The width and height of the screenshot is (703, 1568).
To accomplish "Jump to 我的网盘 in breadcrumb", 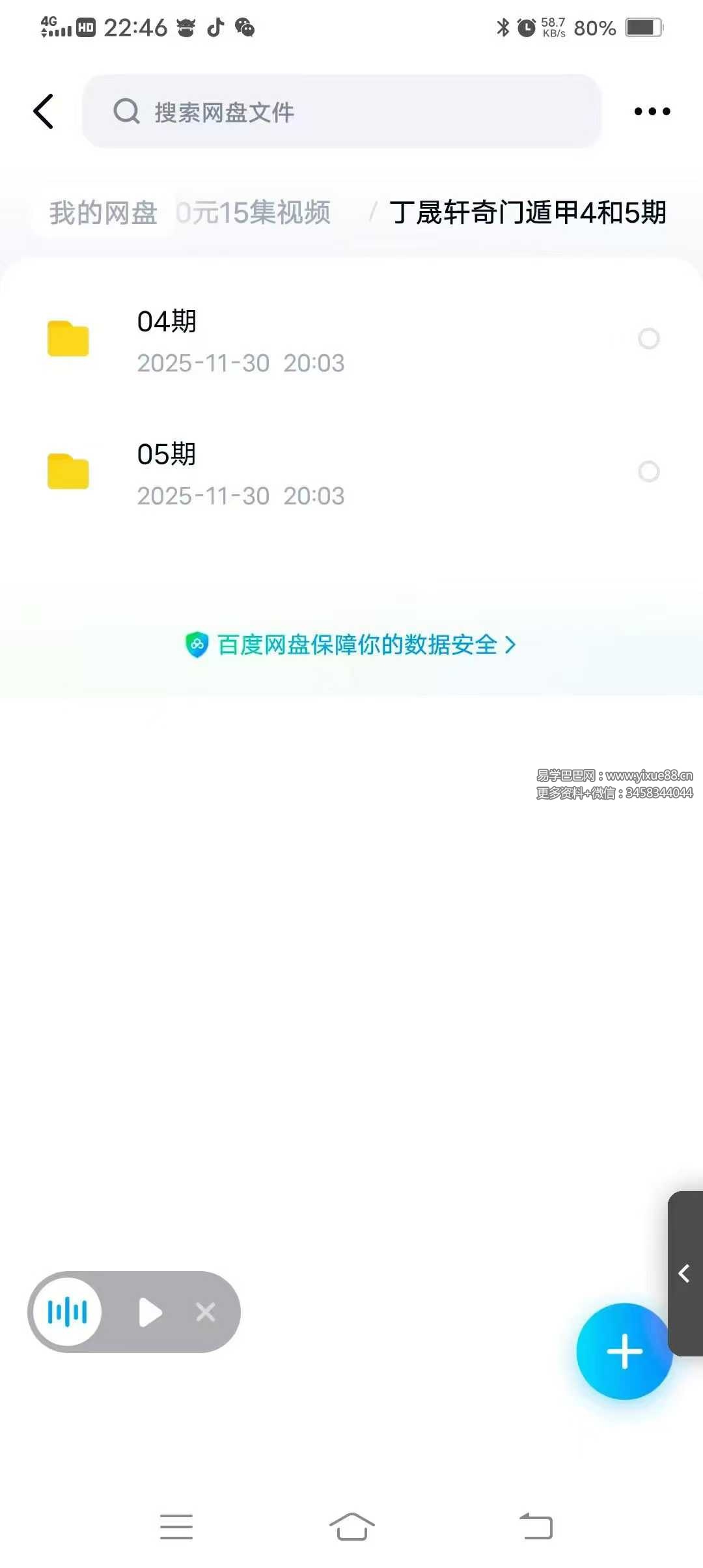I will 103,213.
